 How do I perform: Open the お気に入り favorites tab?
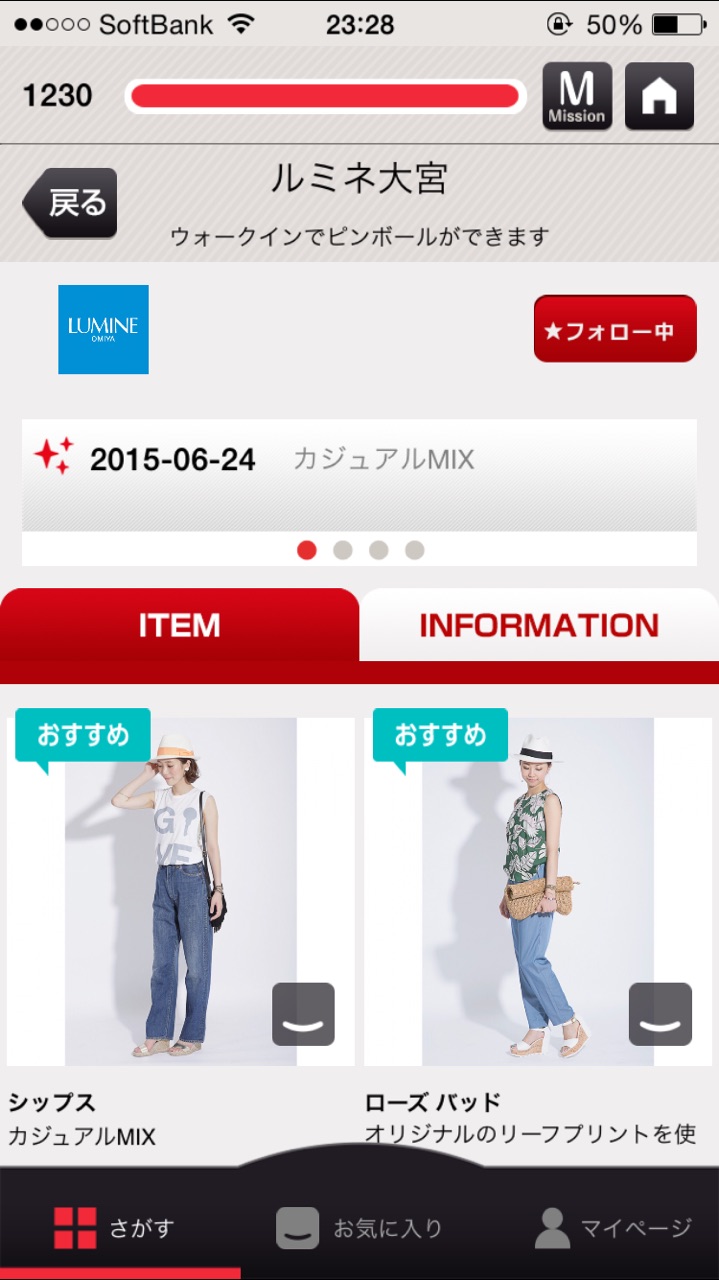point(359,1228)
